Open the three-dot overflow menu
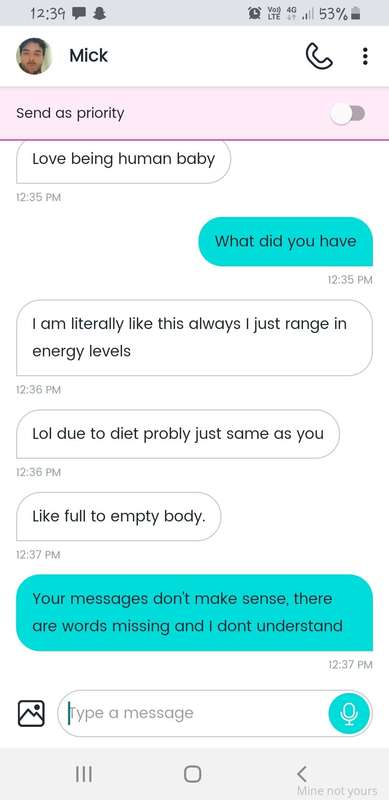Image resolution: width=389 pixels, height=800 pixels. [365, 56]
